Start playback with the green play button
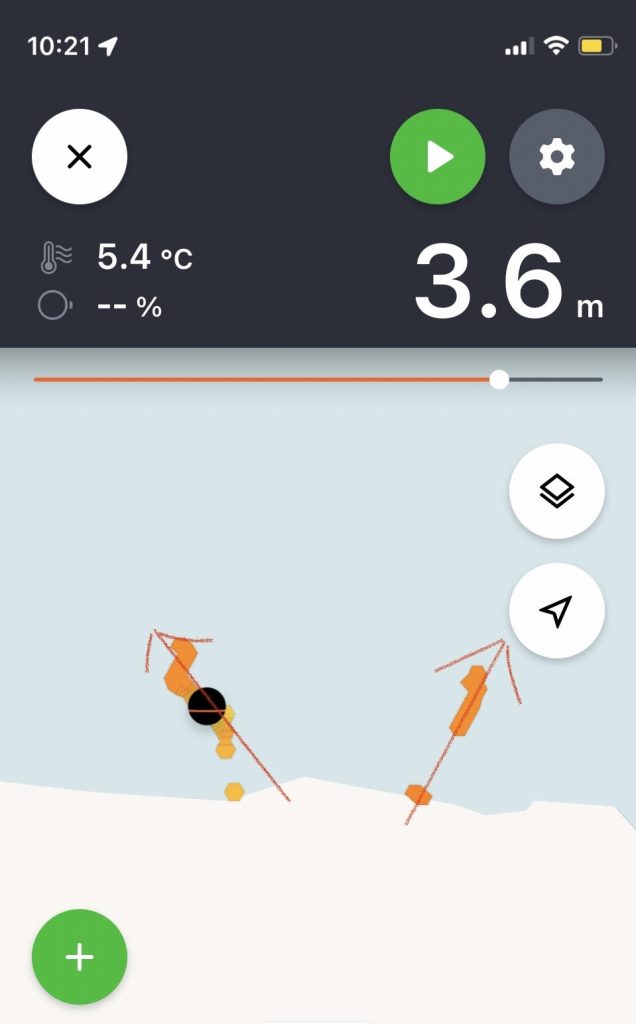Screen dimensions: 636x1024 [437, 157]
